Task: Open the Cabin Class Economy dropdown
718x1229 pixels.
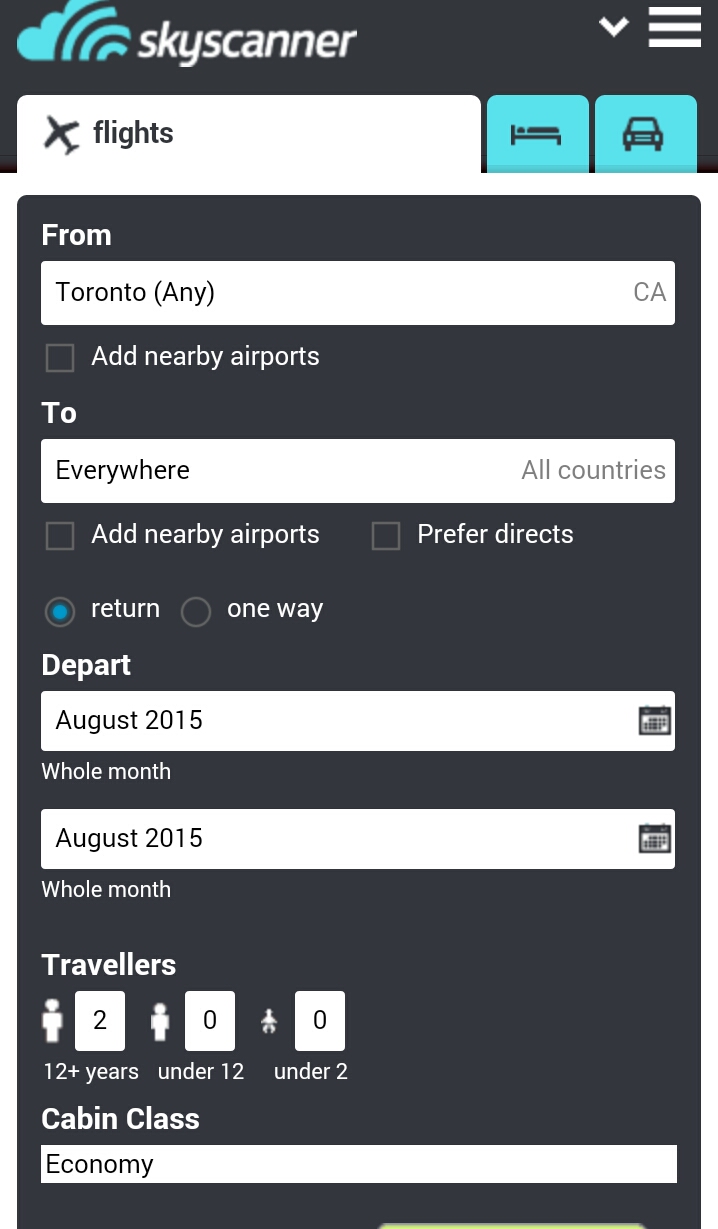Action: pos(359,1164)
